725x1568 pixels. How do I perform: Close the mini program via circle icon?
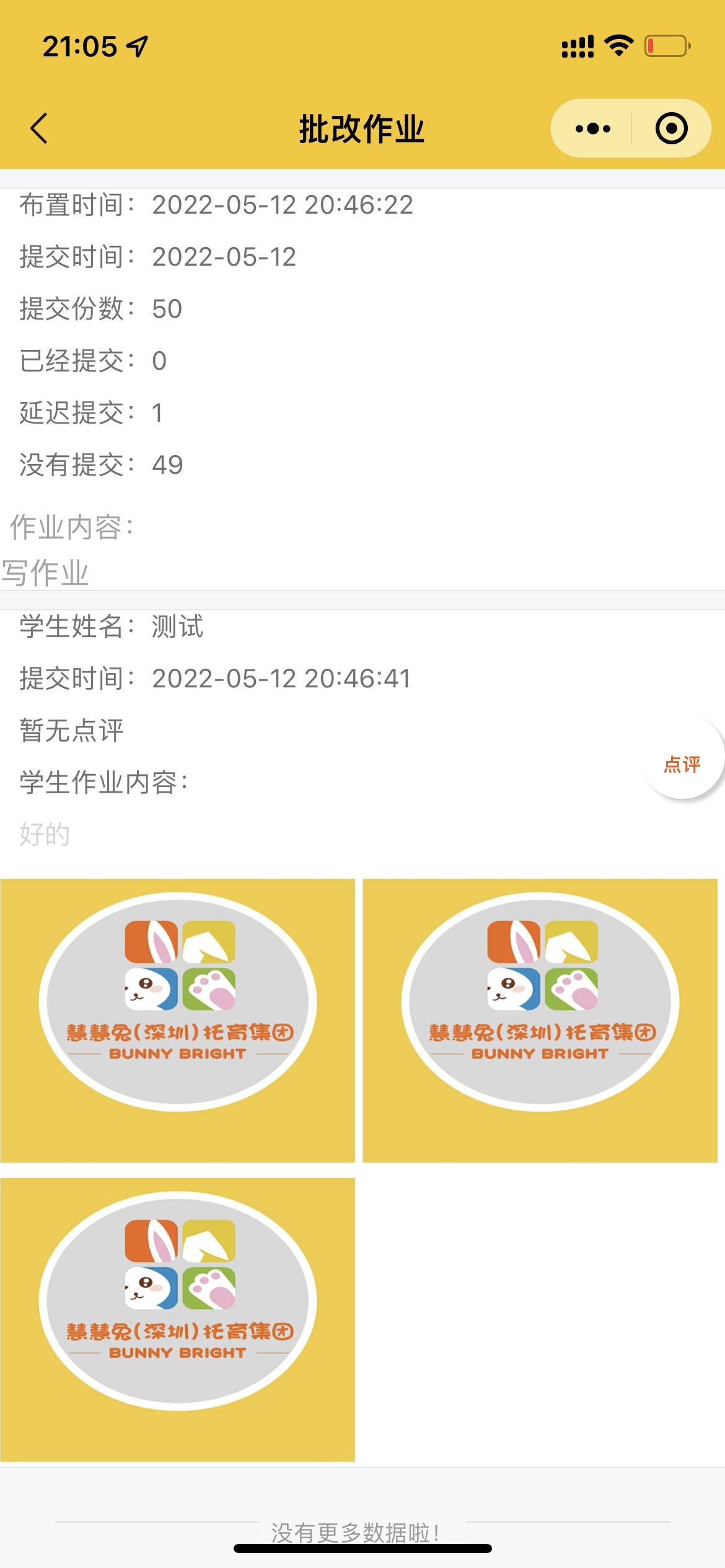671,129
